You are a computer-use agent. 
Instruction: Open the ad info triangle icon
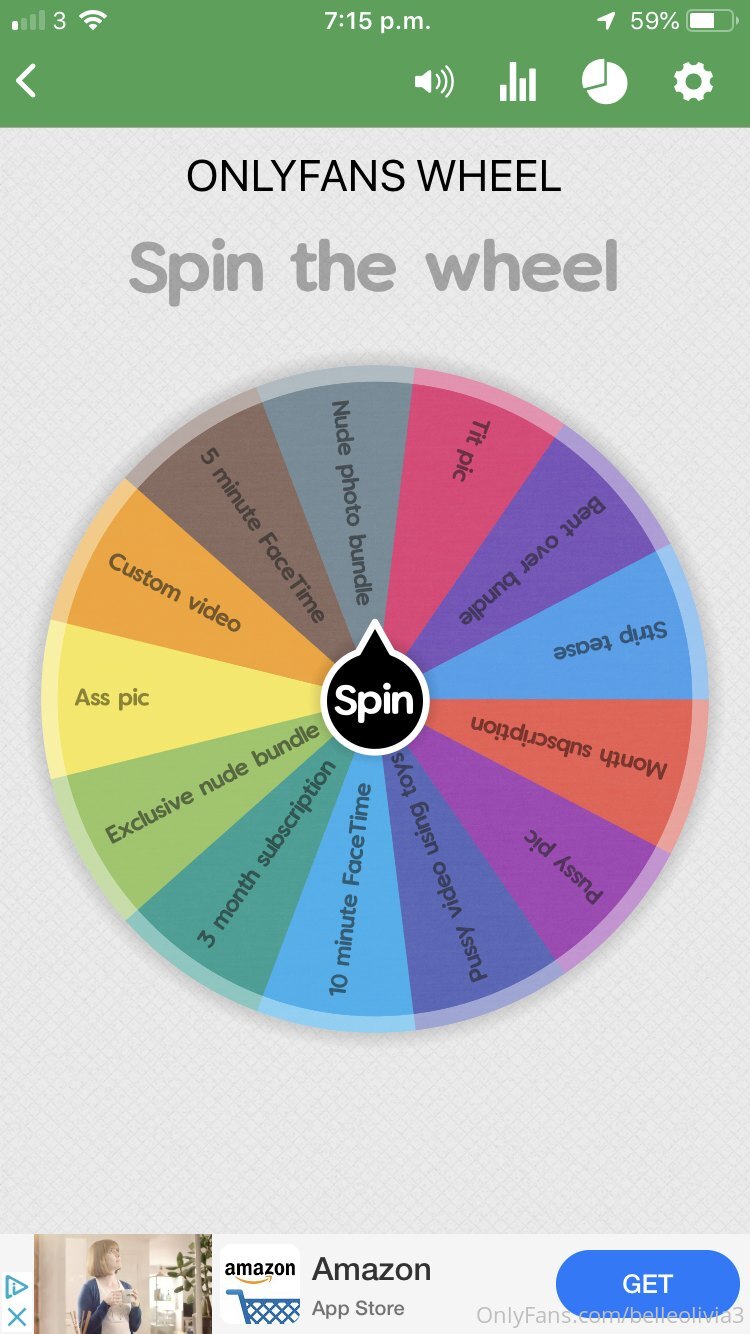coord(16,1286)
